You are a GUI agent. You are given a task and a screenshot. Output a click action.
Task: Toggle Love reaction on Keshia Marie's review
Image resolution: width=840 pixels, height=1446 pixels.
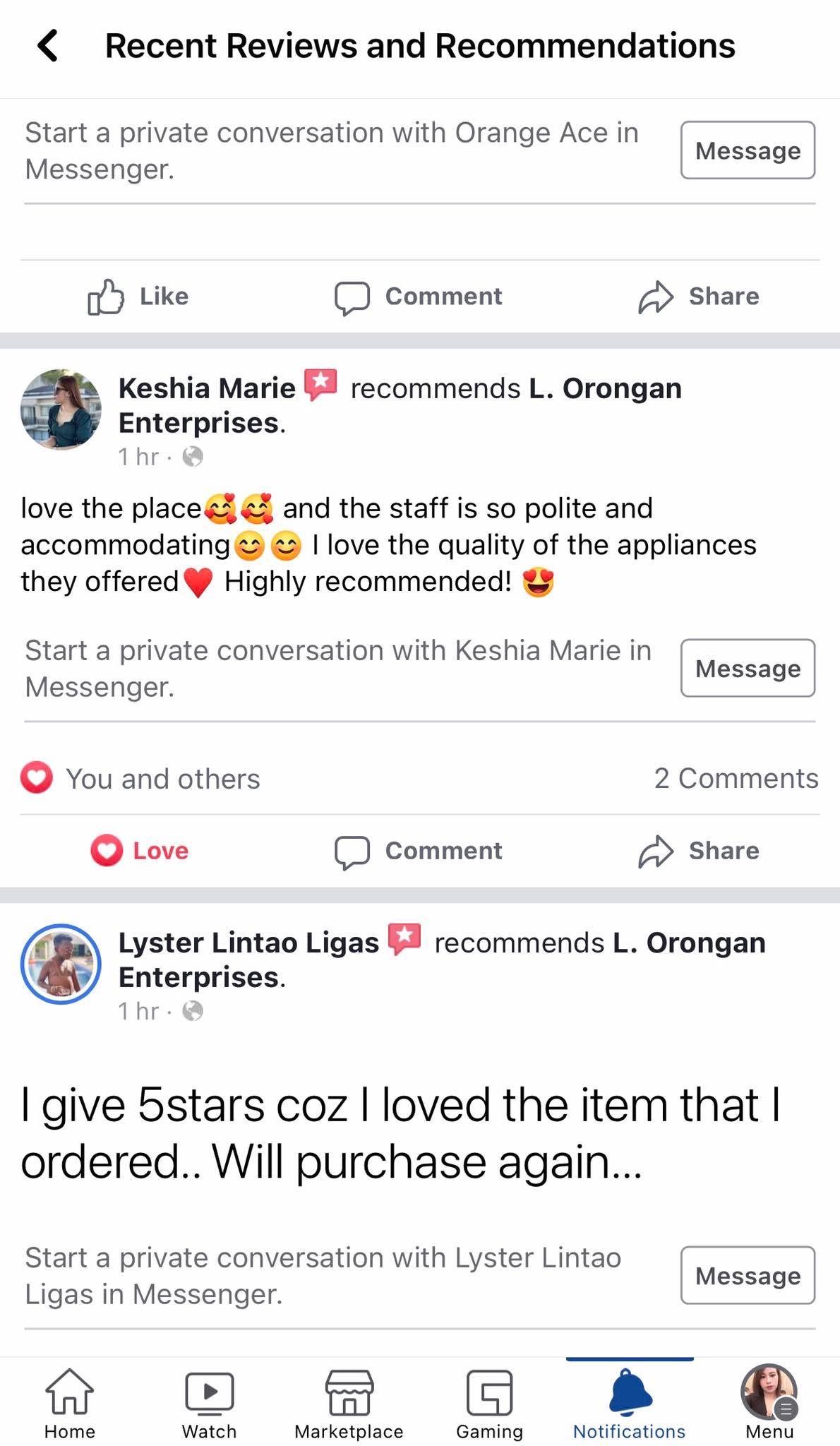tap(140, 851)
